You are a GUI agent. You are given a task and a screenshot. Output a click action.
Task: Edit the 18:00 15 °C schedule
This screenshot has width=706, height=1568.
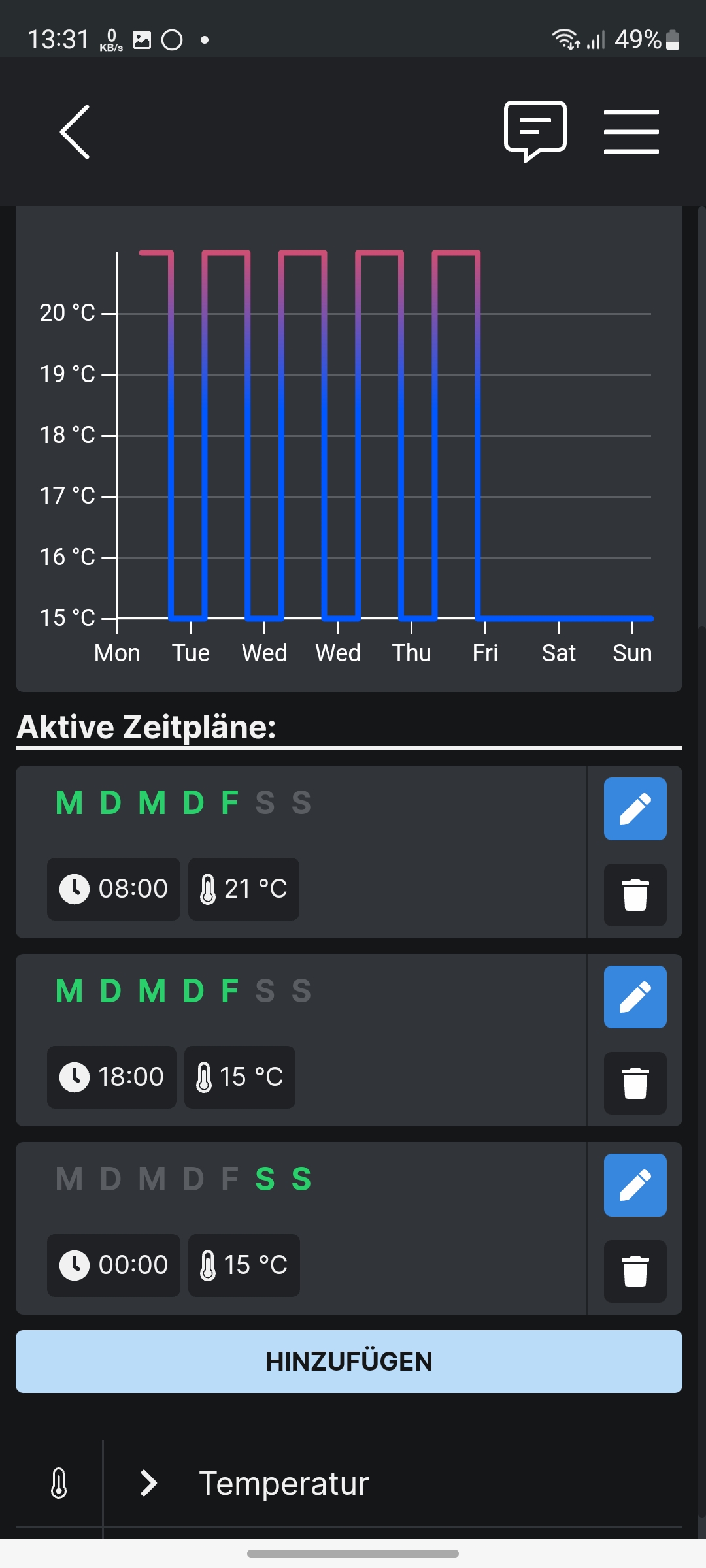point(635,997)
